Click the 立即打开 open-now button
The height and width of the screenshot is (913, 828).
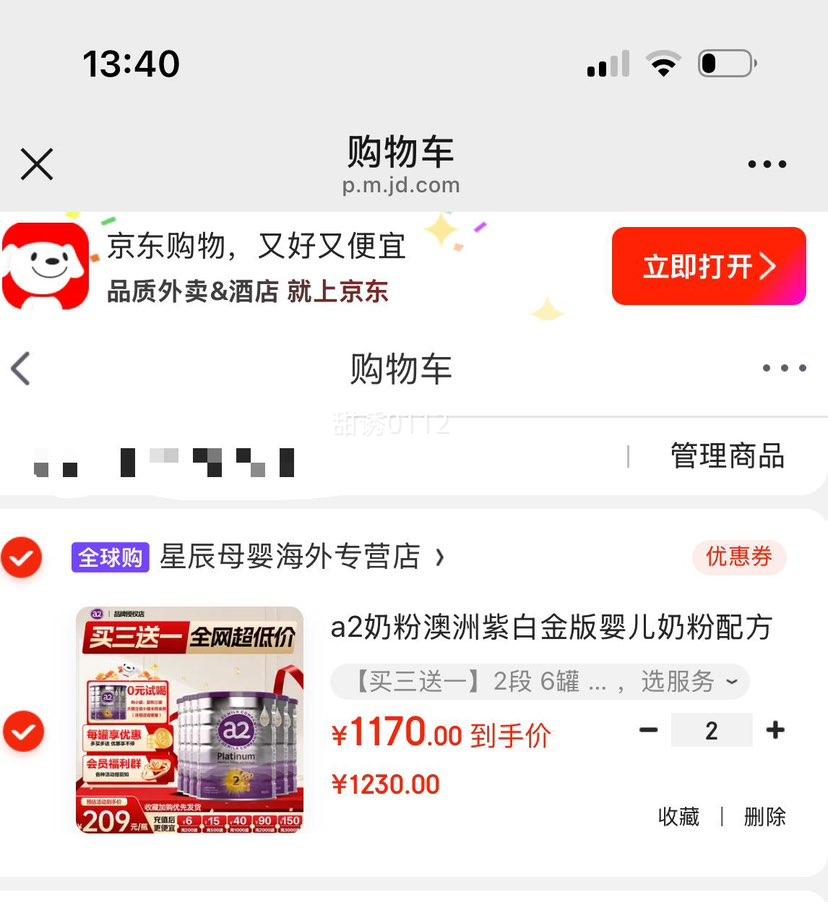(x=708, y=266)
